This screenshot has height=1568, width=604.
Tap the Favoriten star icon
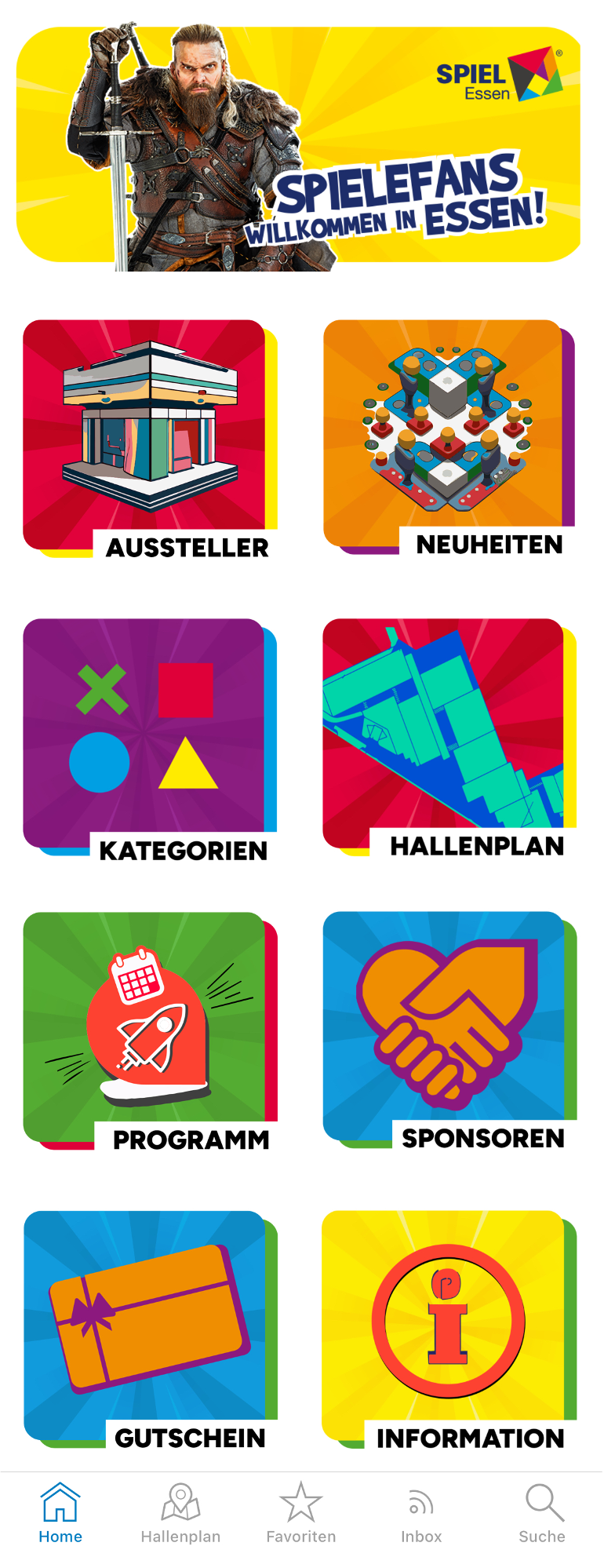(x=300, y=1507)
